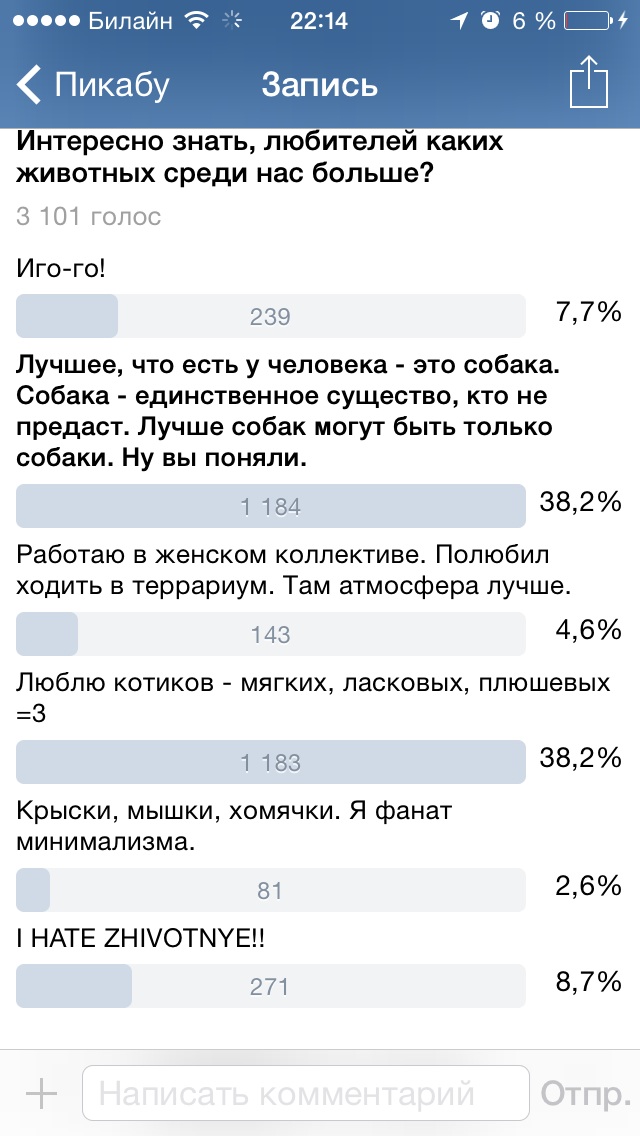Viewport: 640px width, 1136px height.
Task: Focus the Написать комментарий field
Action: pyautogui.click(x=305, y=1094)
